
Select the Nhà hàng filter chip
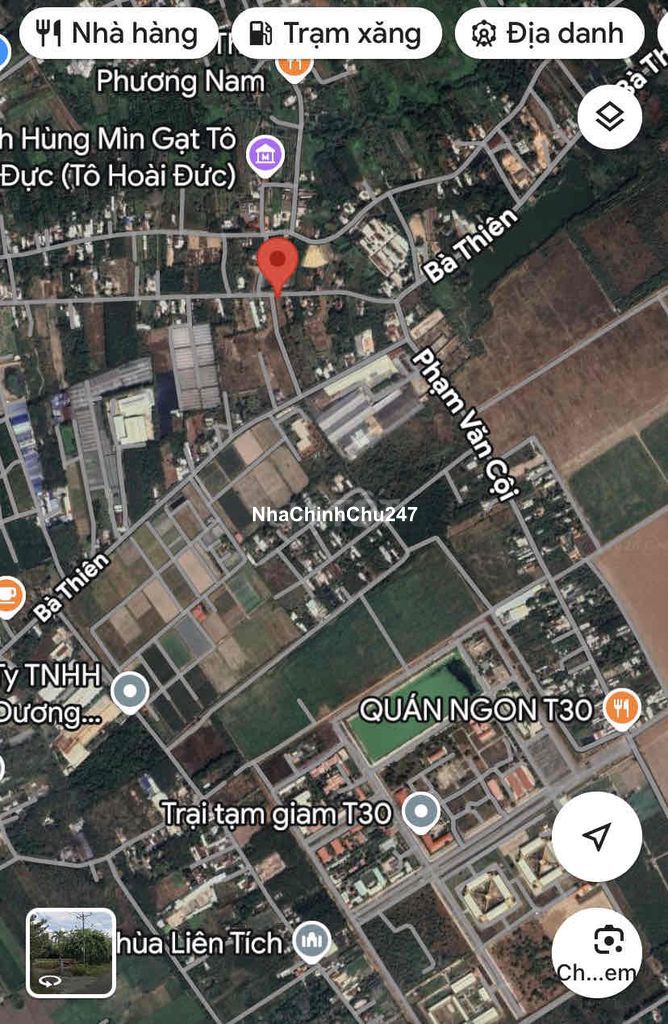pos(117,33)
